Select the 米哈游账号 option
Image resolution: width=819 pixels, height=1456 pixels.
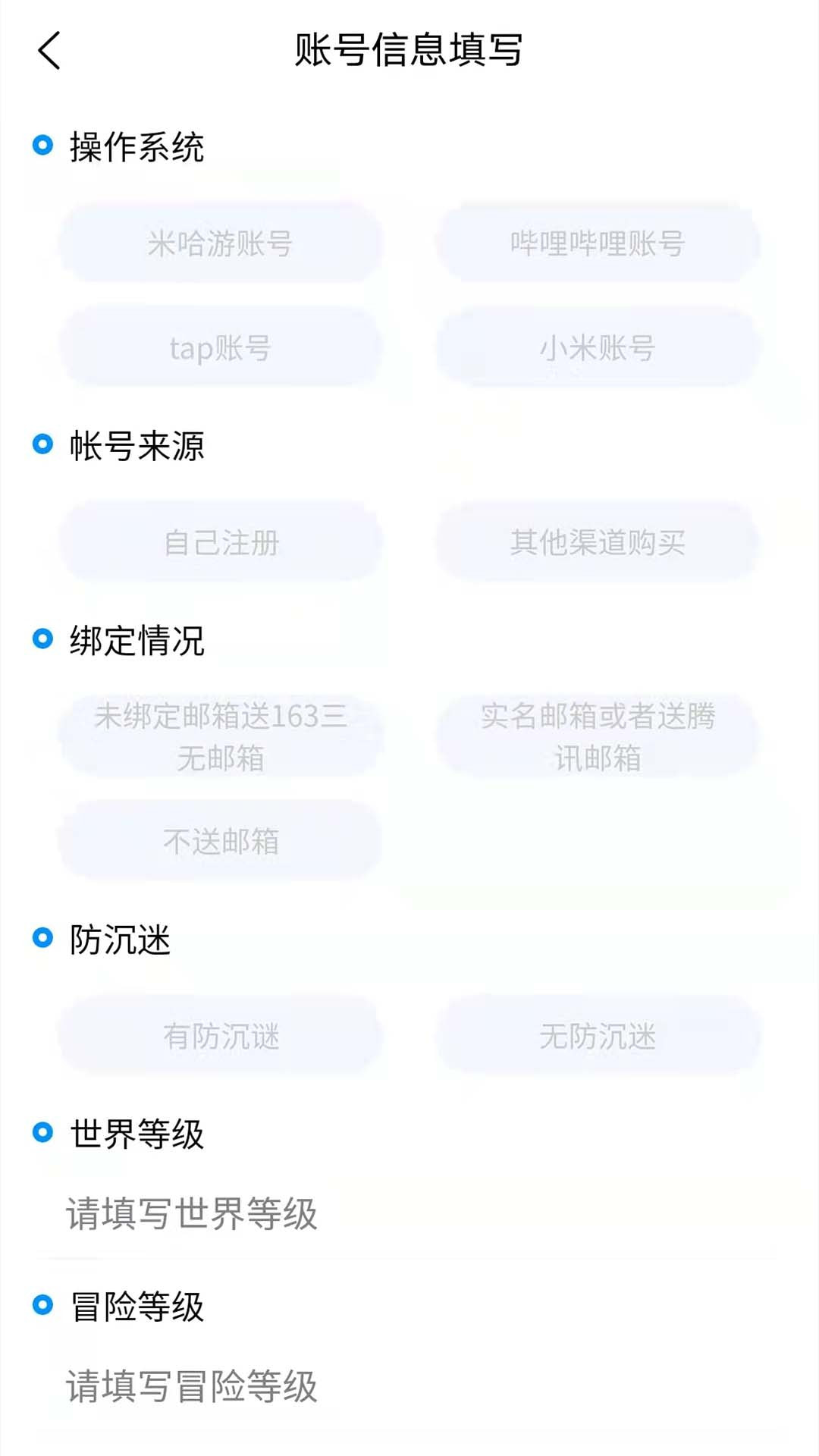(x=221, y=245)
